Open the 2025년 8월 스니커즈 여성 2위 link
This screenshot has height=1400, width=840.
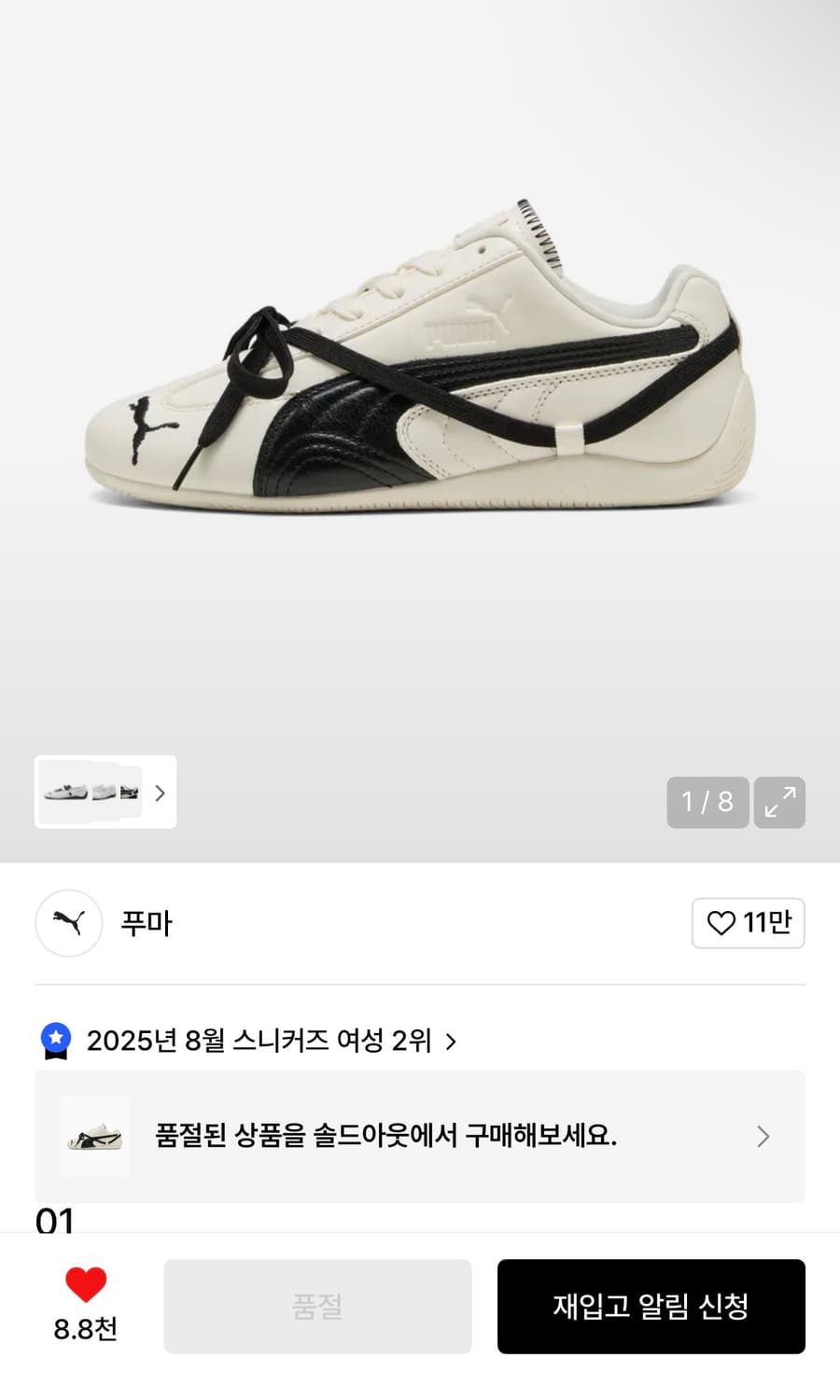coord(261,1042)
